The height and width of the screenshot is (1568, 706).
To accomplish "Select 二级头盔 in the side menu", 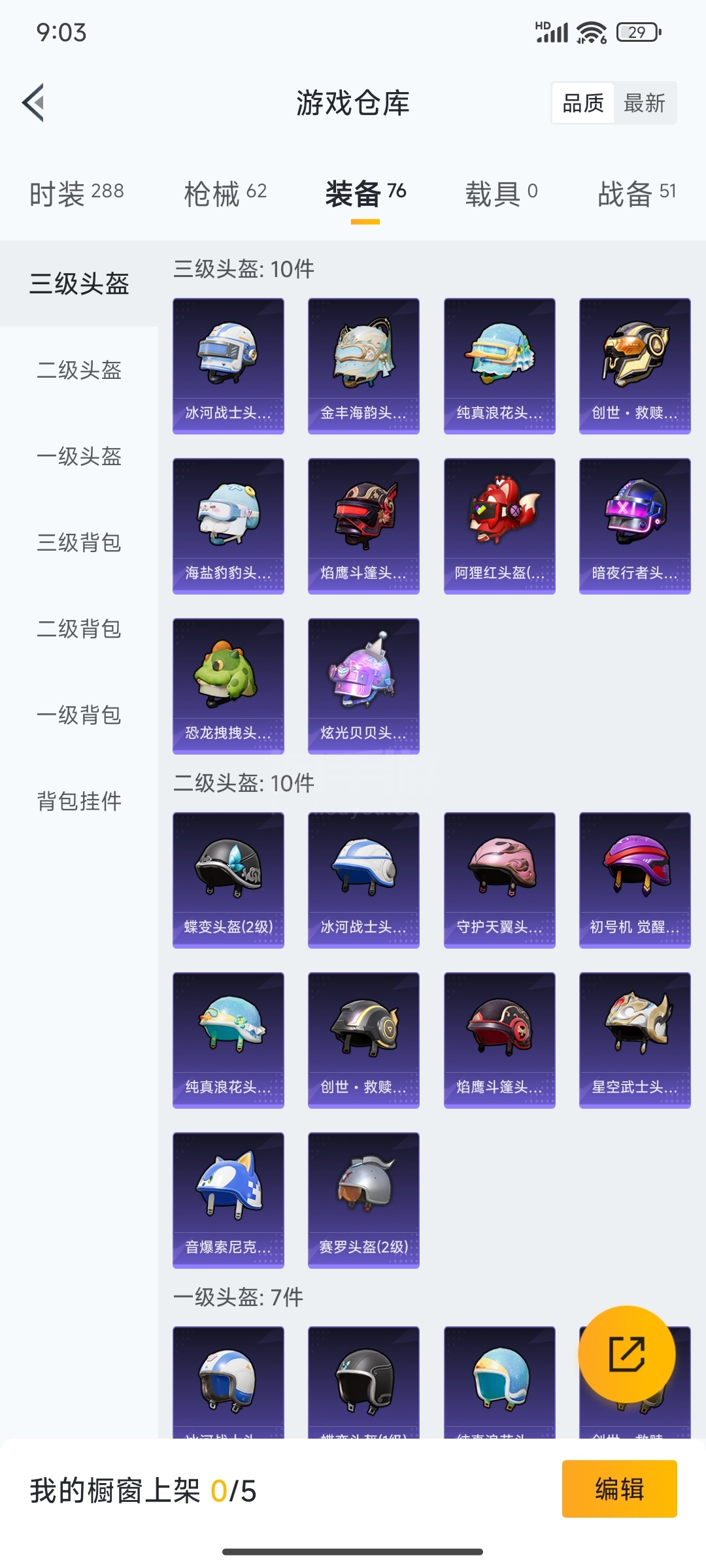I will tap(79, 370).
